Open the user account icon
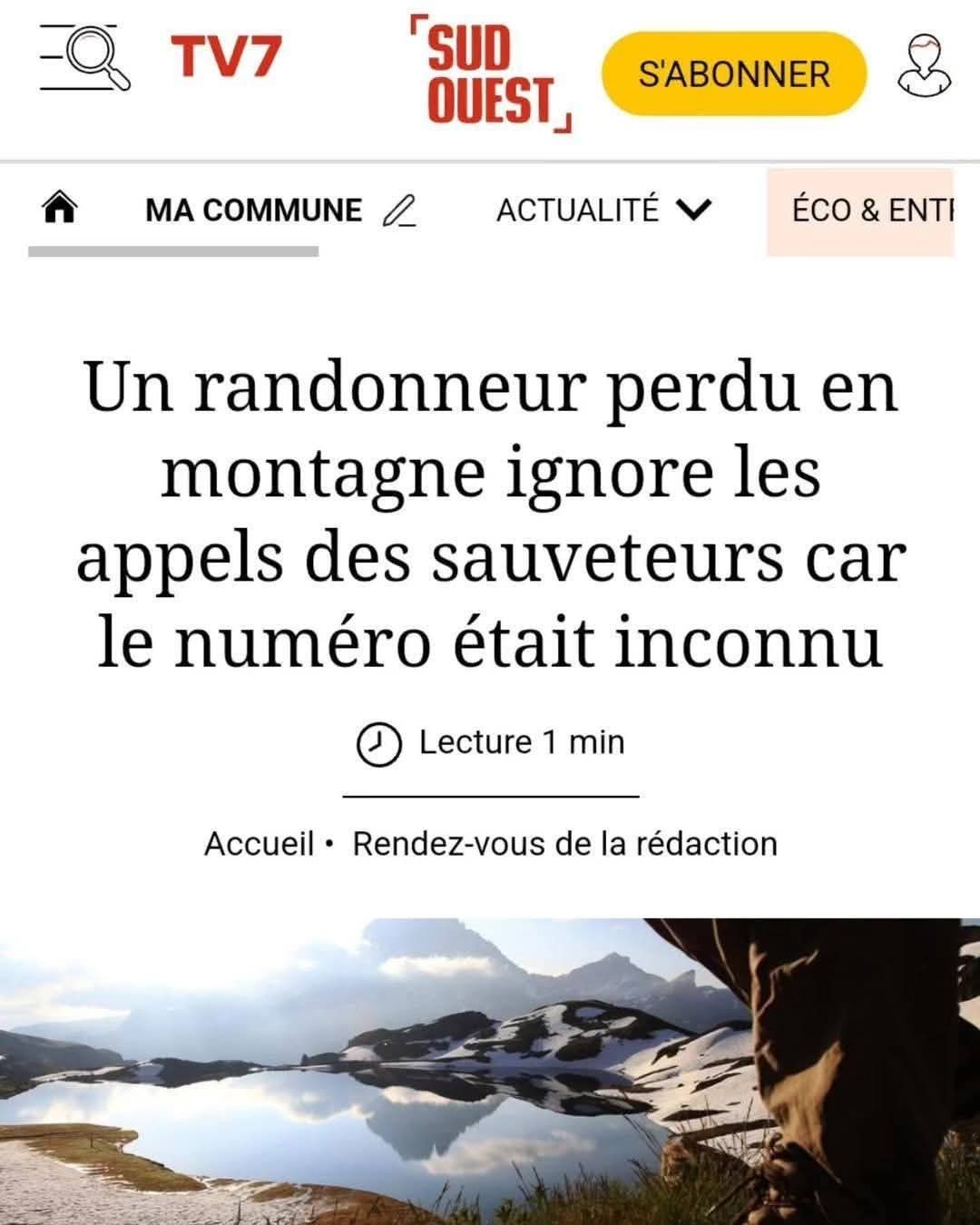Image resolution: width=980 pixels, height=1225 pixels. 924,65
